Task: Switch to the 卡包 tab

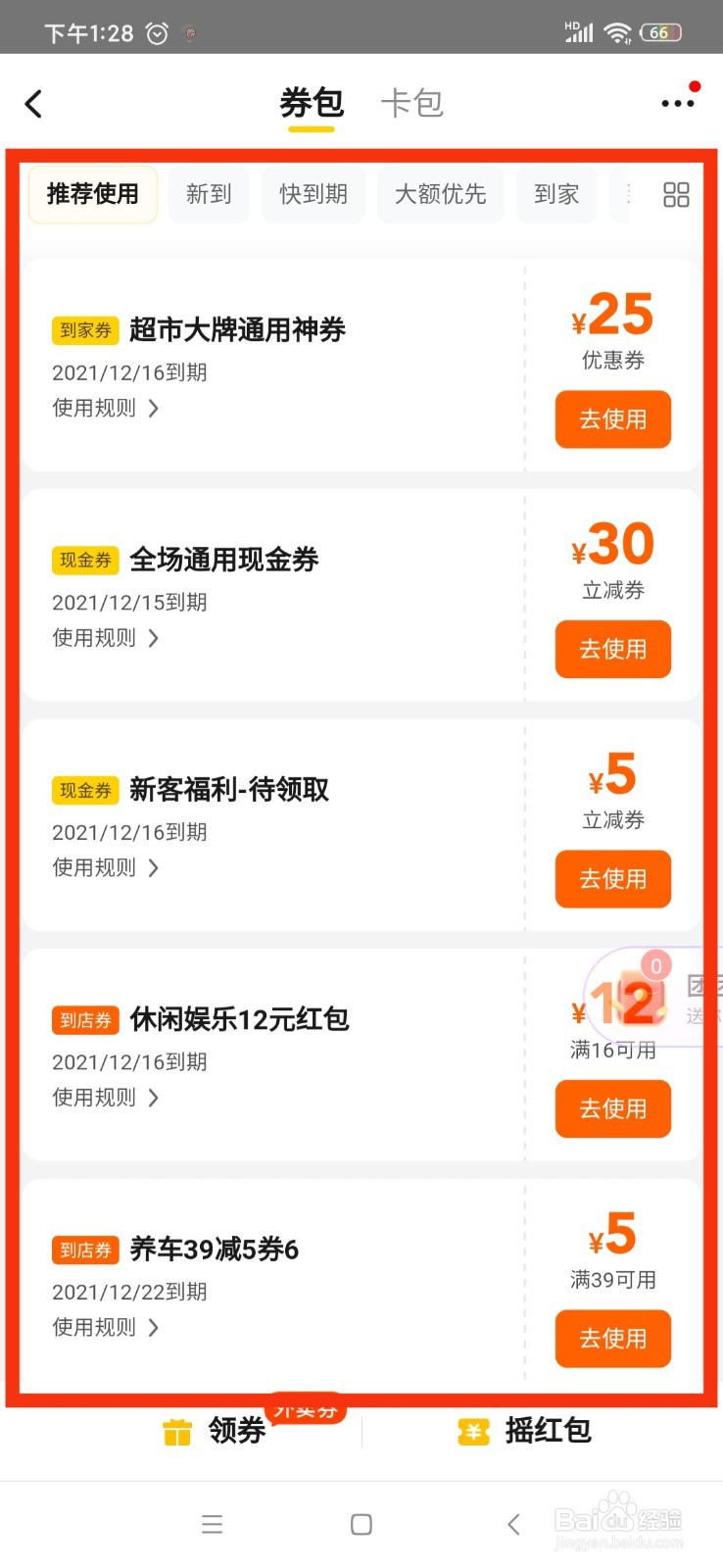Action: (411, 103)
